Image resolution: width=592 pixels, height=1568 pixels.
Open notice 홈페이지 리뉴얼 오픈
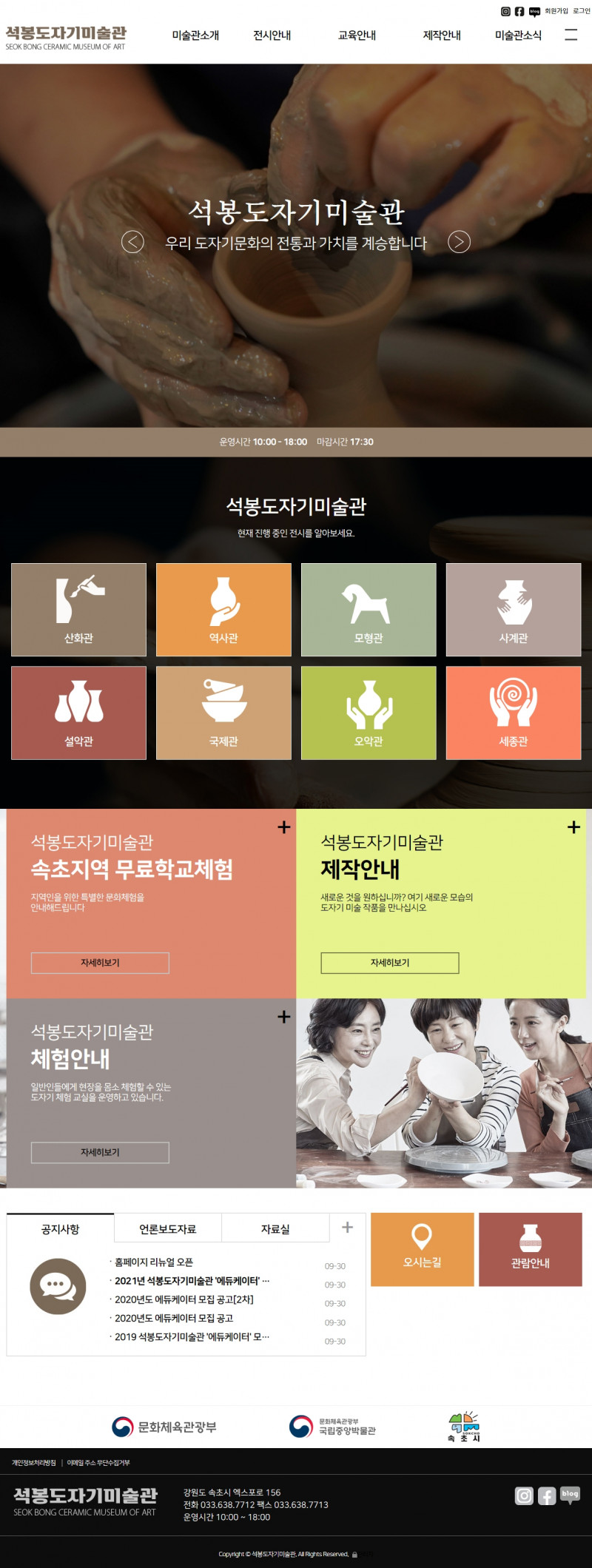coord(154,1262)
